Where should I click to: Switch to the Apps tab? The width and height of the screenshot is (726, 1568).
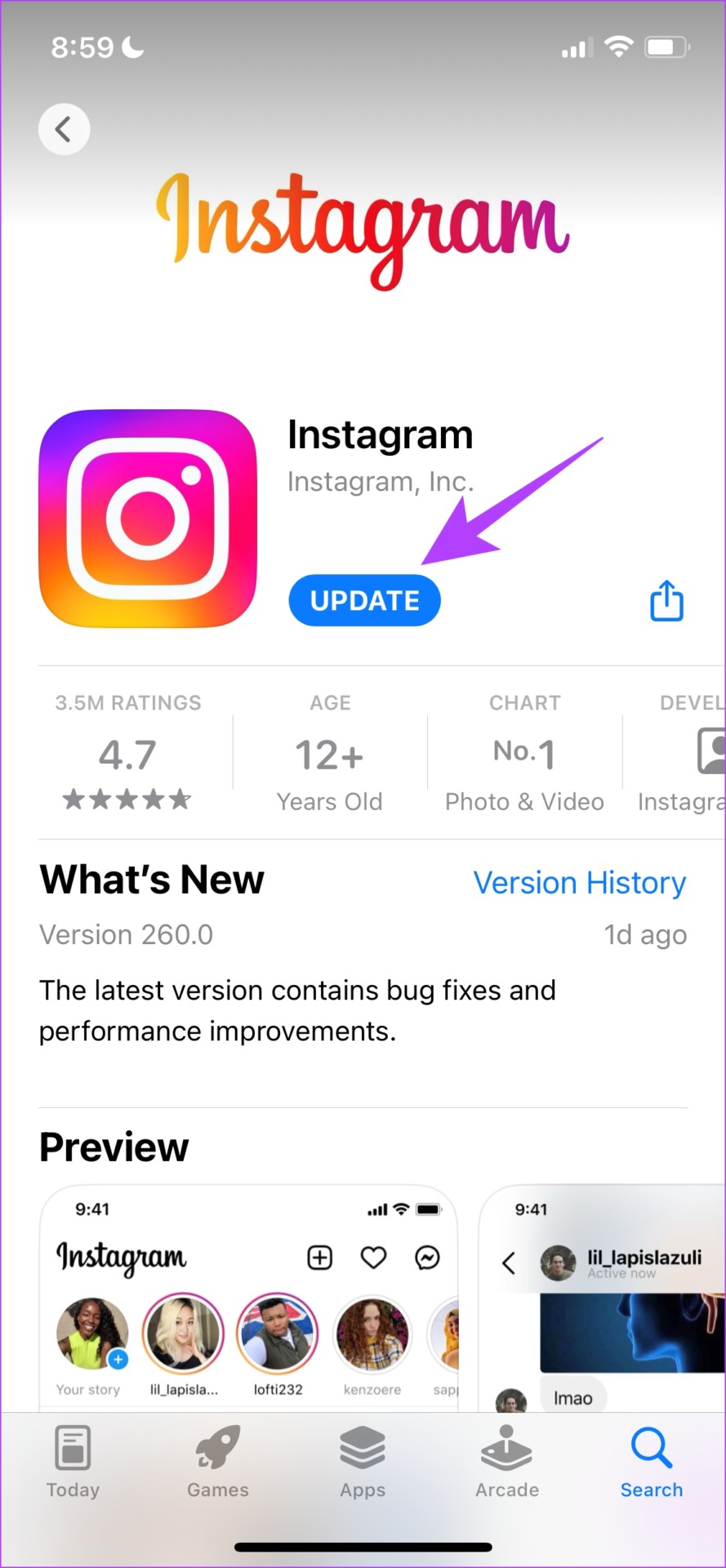(x=363, y=1462)
